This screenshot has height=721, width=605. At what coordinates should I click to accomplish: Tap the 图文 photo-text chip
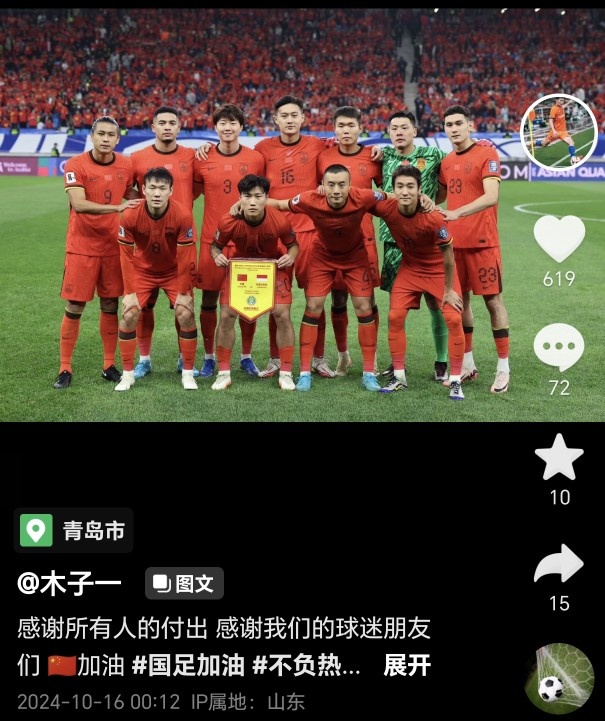click(x=185, y=583)
